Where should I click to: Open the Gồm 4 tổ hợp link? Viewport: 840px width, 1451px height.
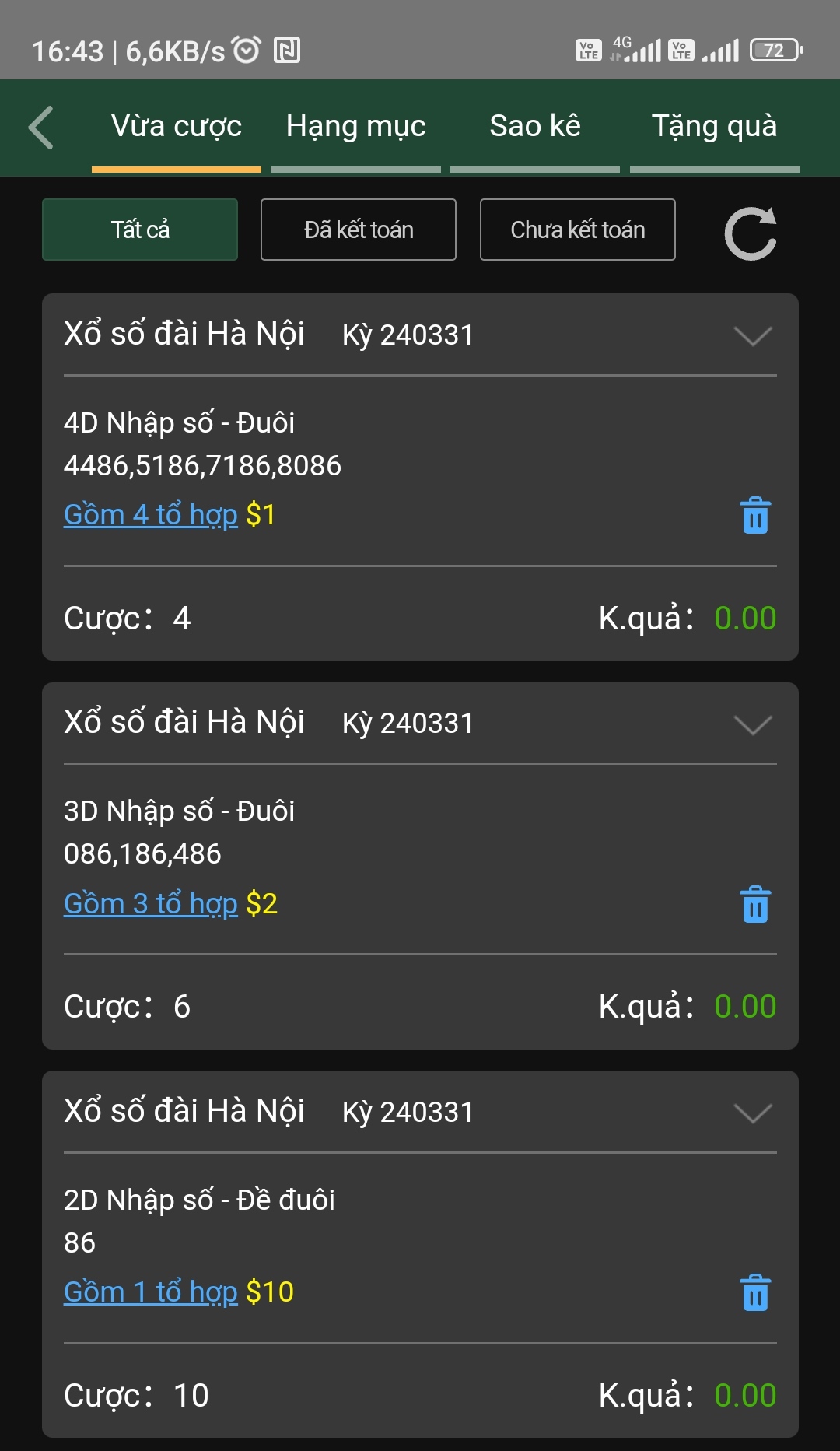coord(151,515)
